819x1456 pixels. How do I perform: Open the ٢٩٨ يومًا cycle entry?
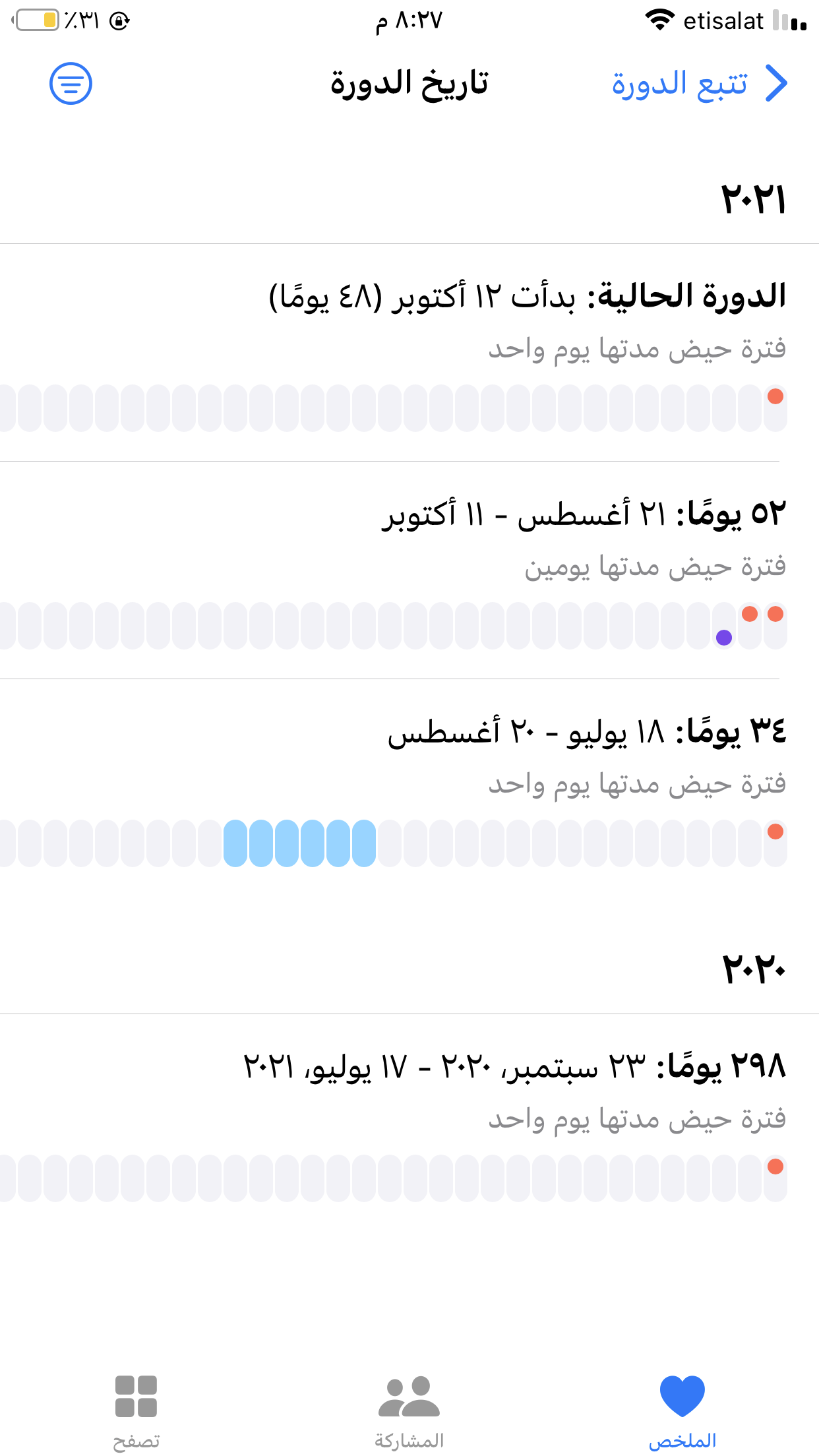[409, 1123]
